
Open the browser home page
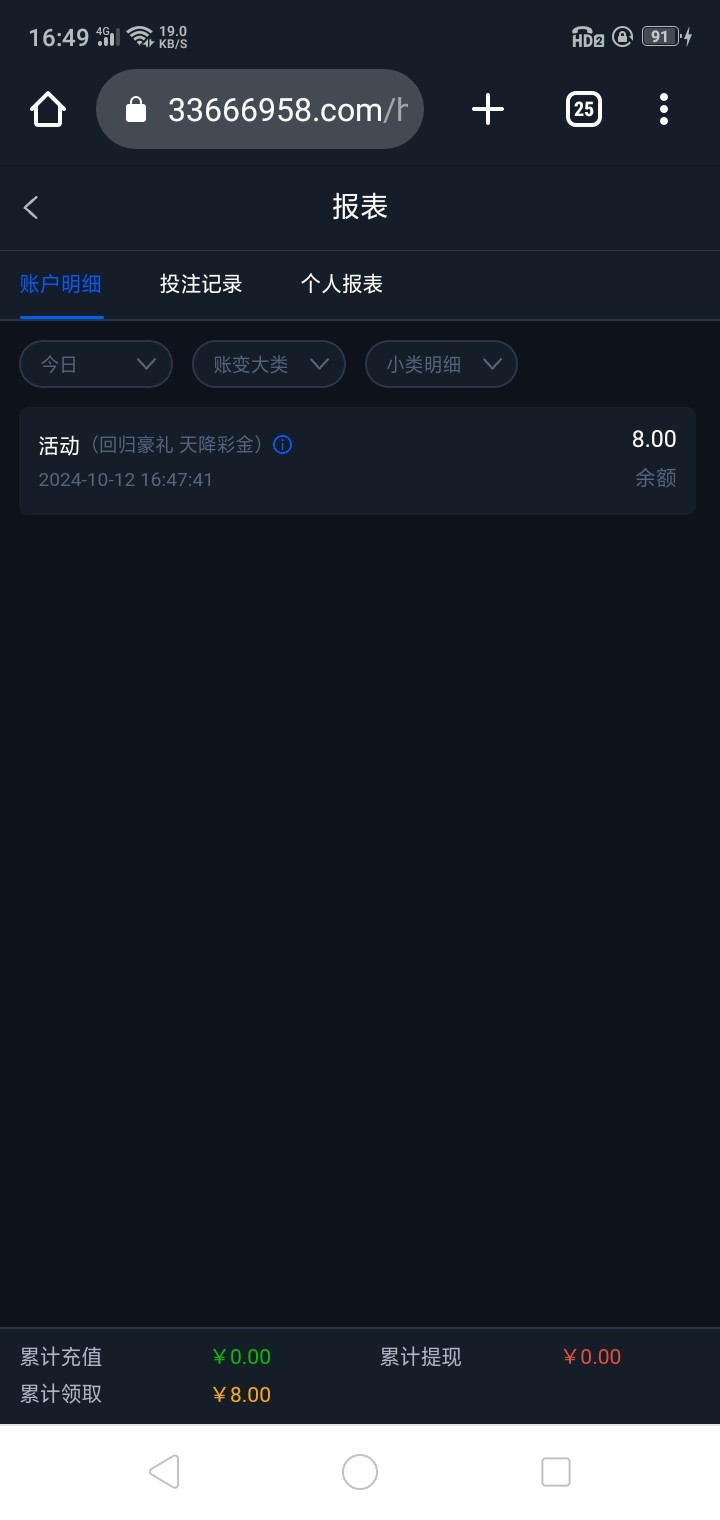click(x=48, y=109)
